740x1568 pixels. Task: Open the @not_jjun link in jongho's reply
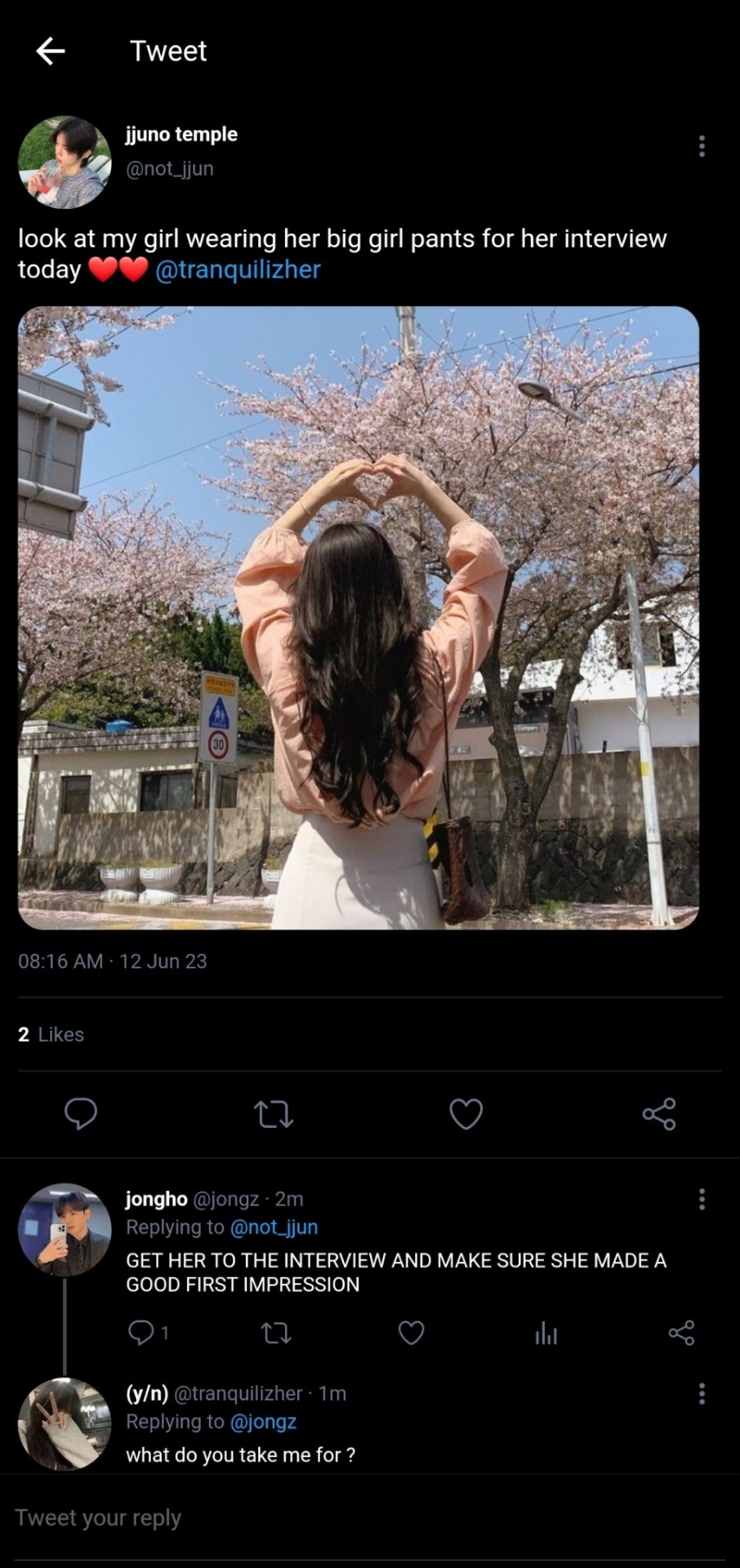[x=274, y=1227]
